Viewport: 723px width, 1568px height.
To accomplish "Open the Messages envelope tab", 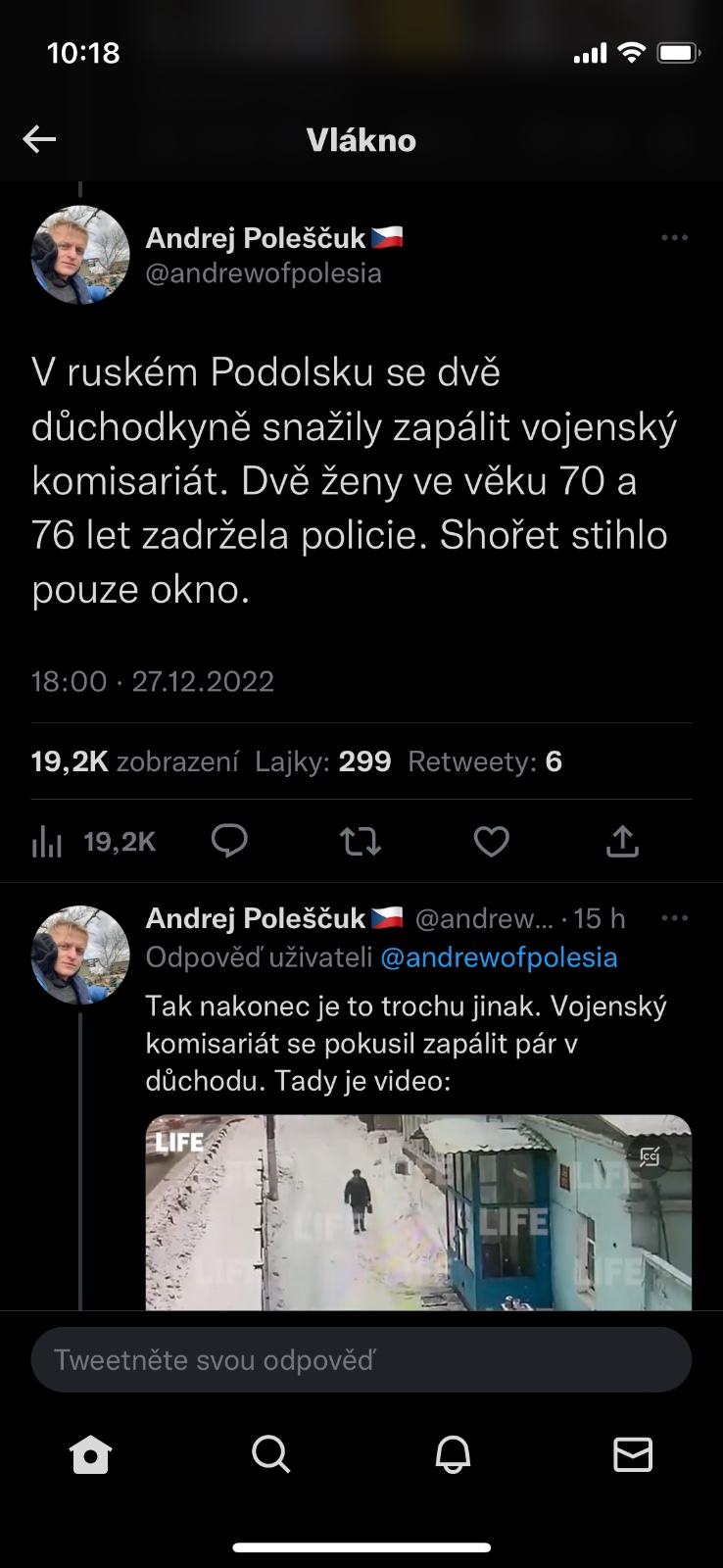I will click(x=632, y=1454).
